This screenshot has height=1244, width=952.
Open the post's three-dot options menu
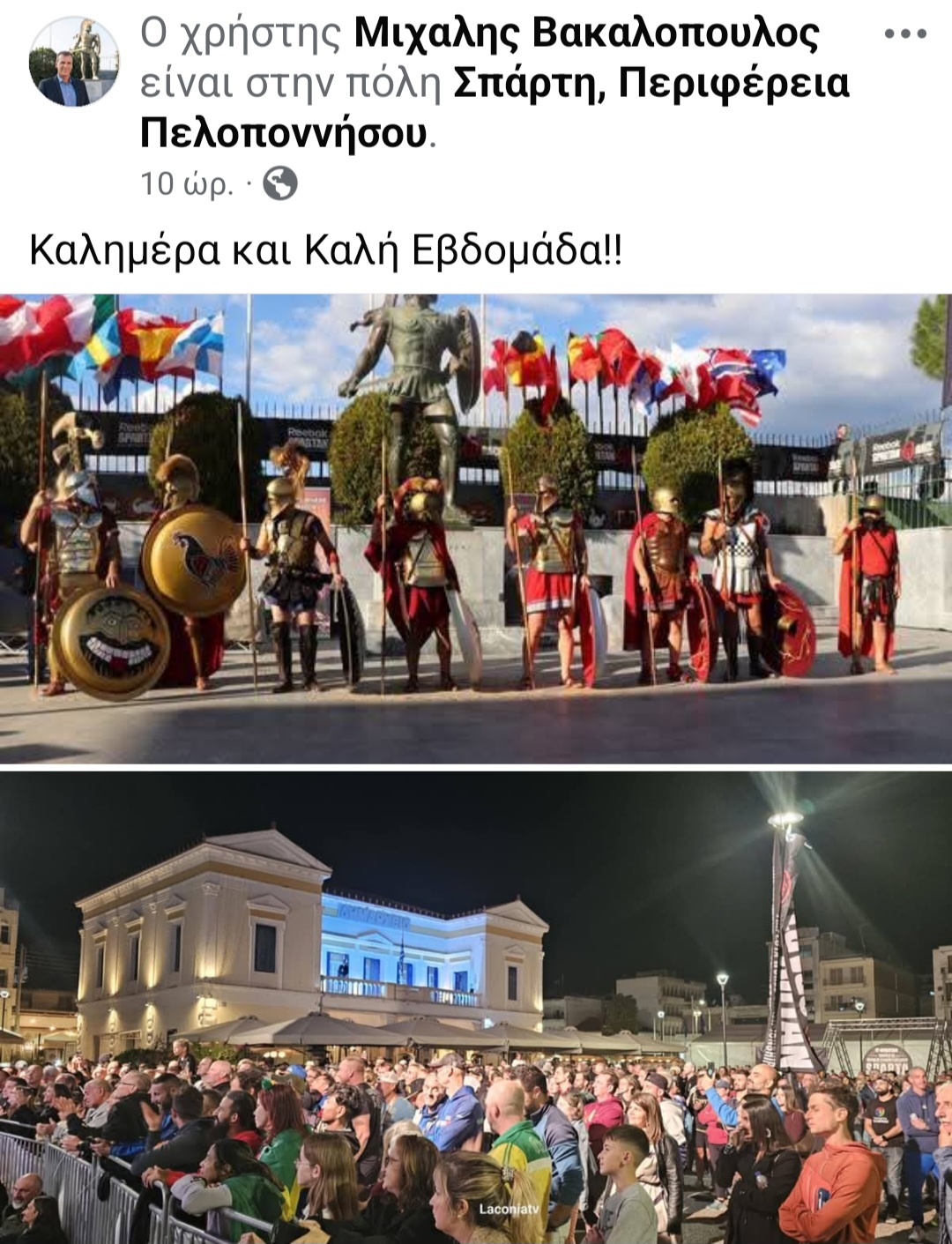tap(904, 35)
